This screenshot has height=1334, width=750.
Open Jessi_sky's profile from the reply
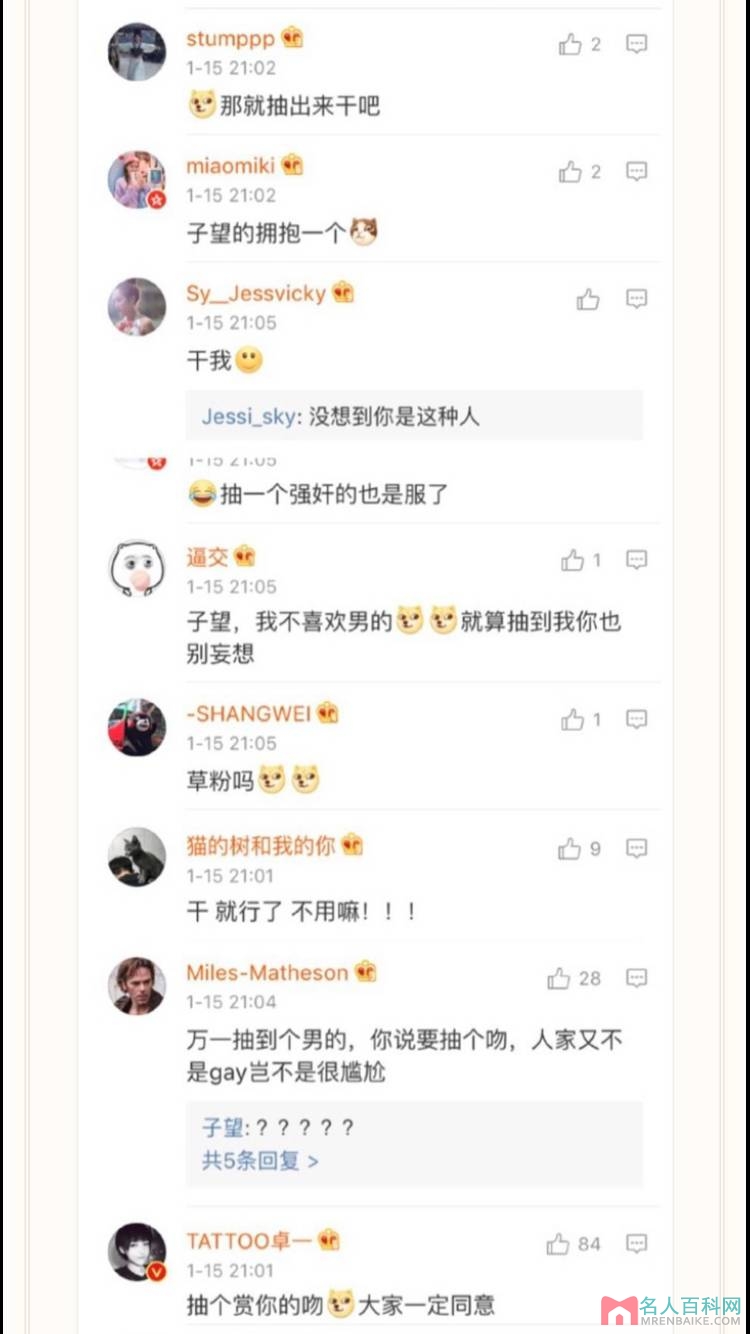pos(248,416)
